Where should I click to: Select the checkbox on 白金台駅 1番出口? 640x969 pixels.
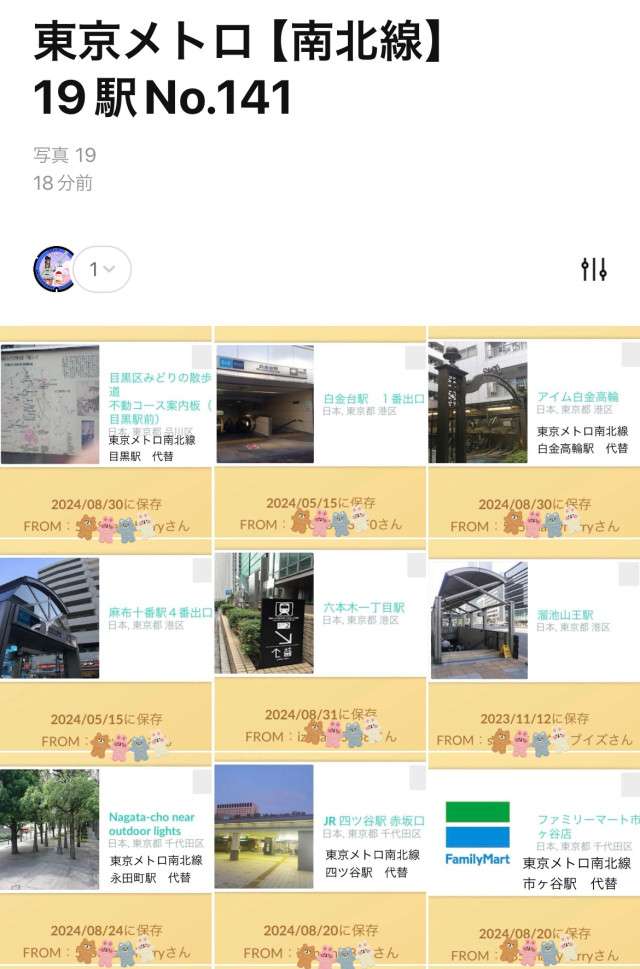pos(415,357)
